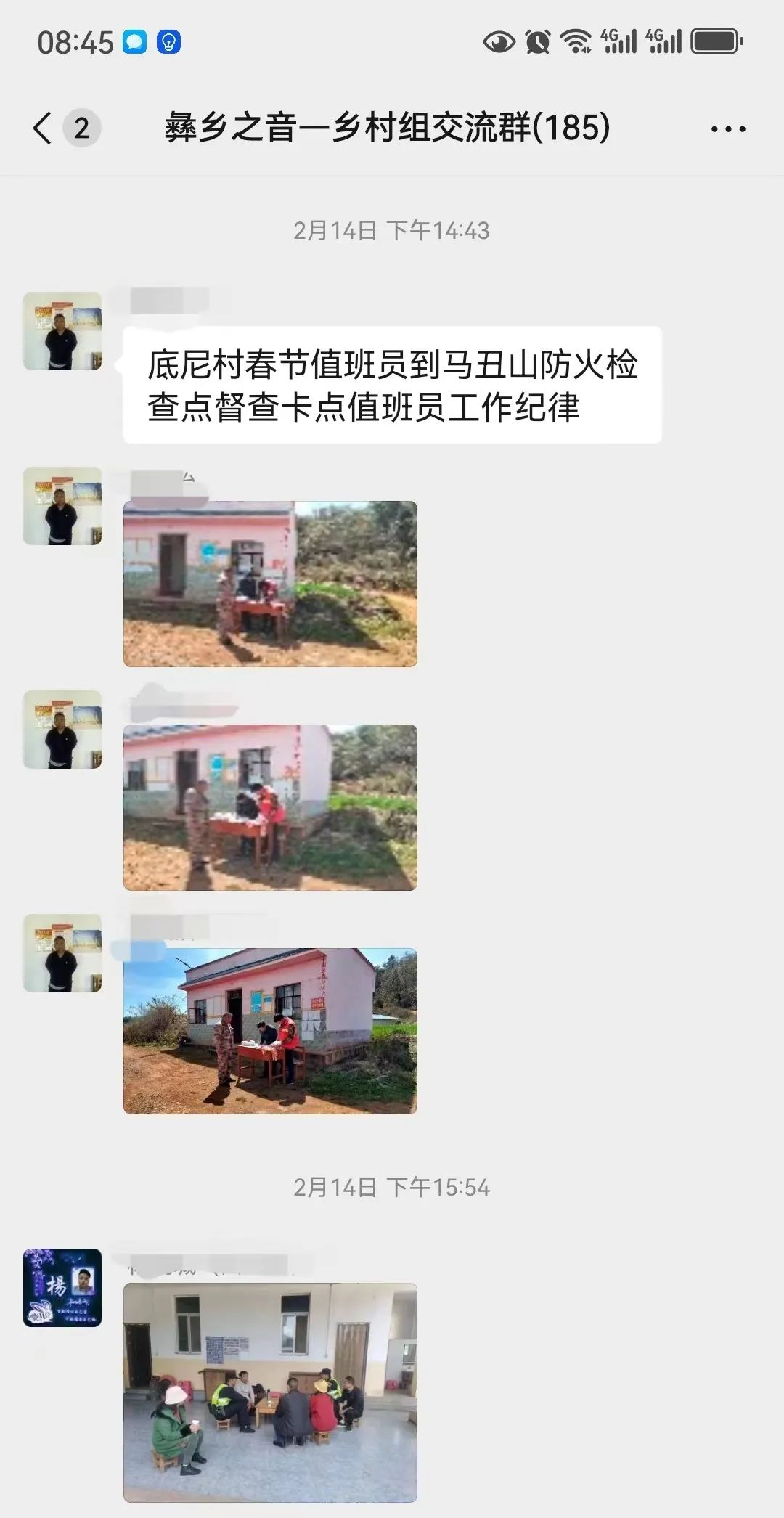Tap the 08:45 clock in the status bar
The image size is (784, 1518).
click(x=75, y=41)
